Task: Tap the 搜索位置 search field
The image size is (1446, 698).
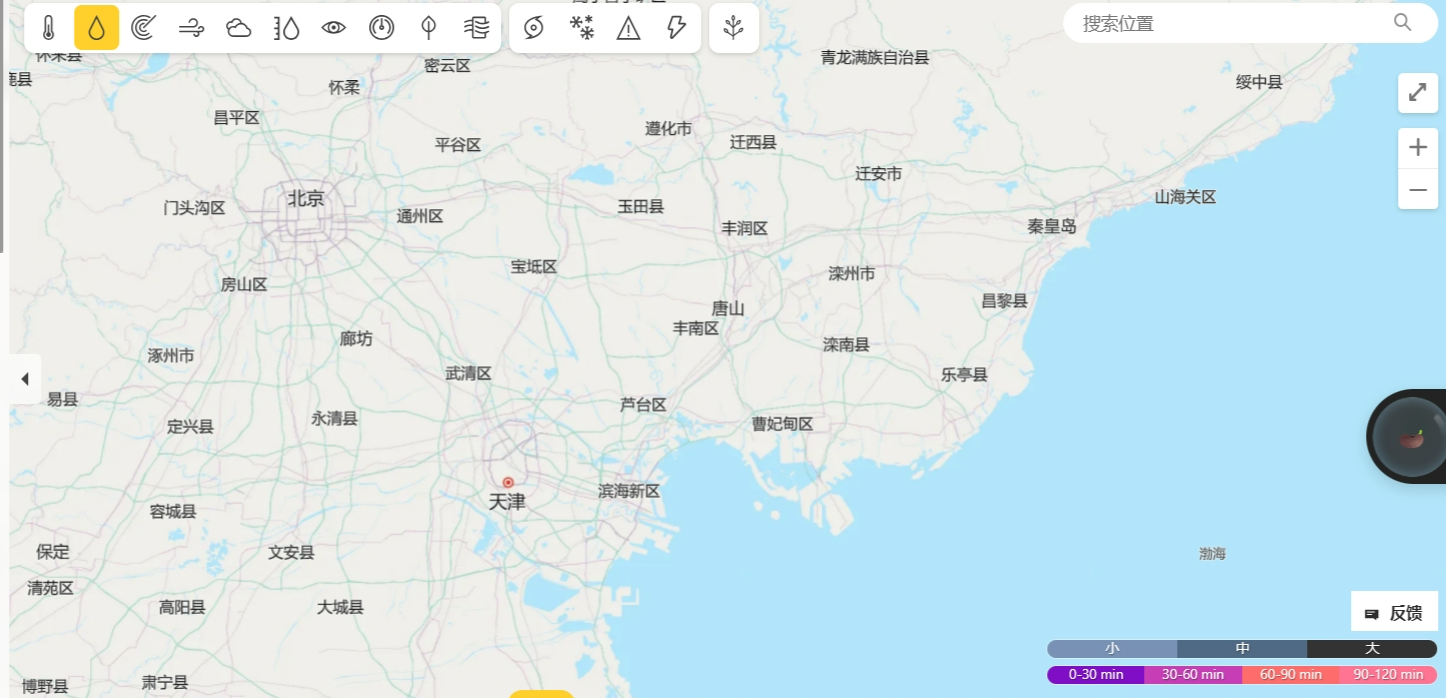Action: tap(1230, 23)
